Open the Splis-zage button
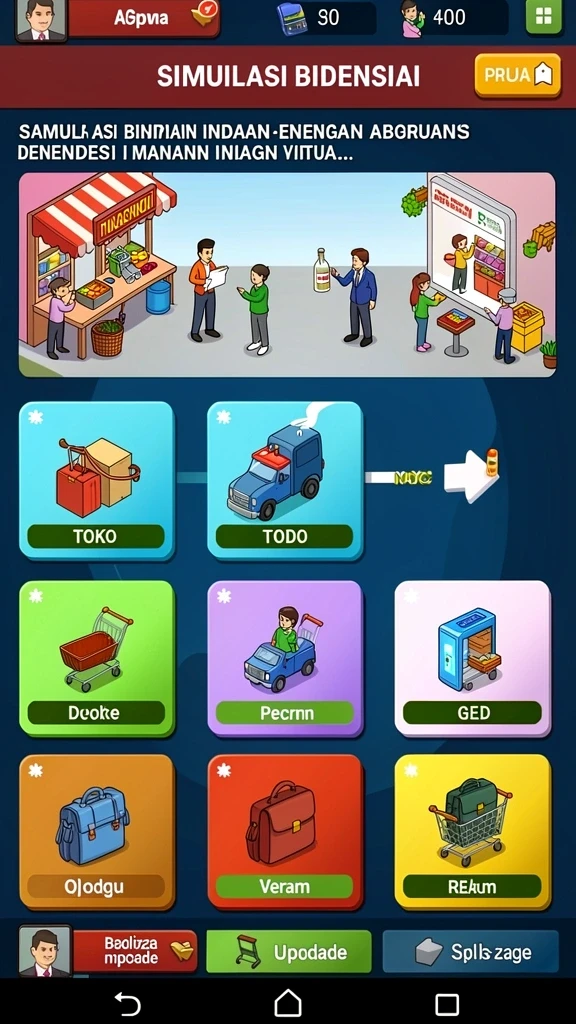This screenshot has height=1024, width=576. [x=471, y=952]
